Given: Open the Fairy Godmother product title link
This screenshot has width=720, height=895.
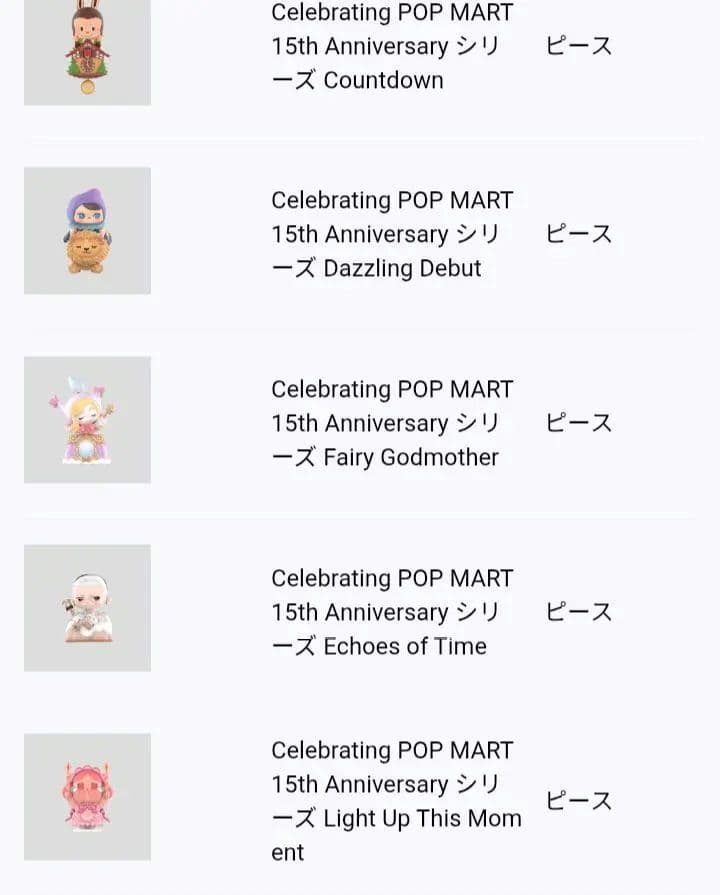Looking at the screenshot, I should tap(390, 423).
